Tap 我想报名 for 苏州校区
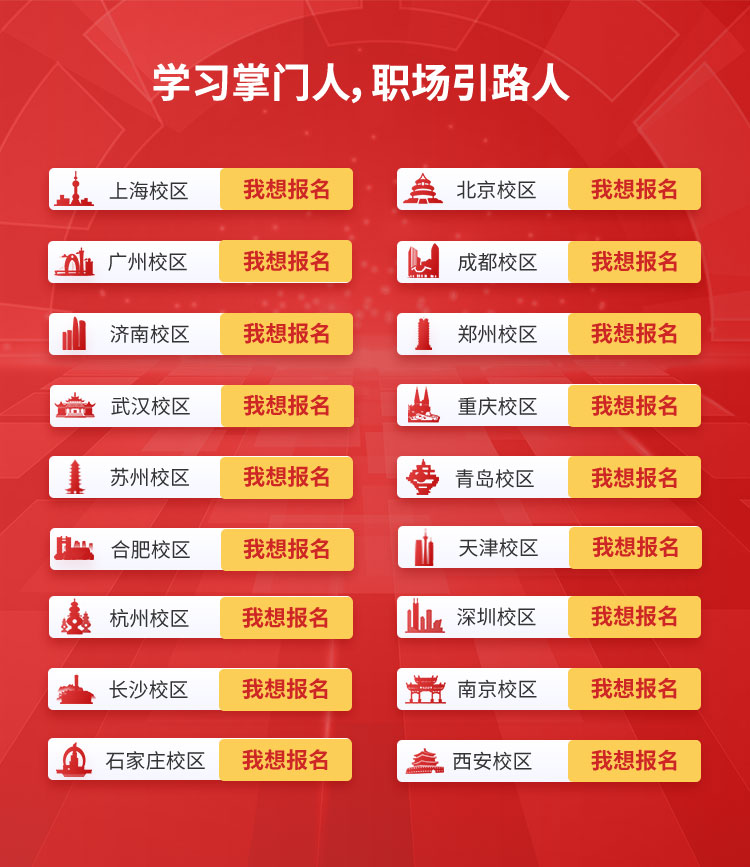 [286, 477]
